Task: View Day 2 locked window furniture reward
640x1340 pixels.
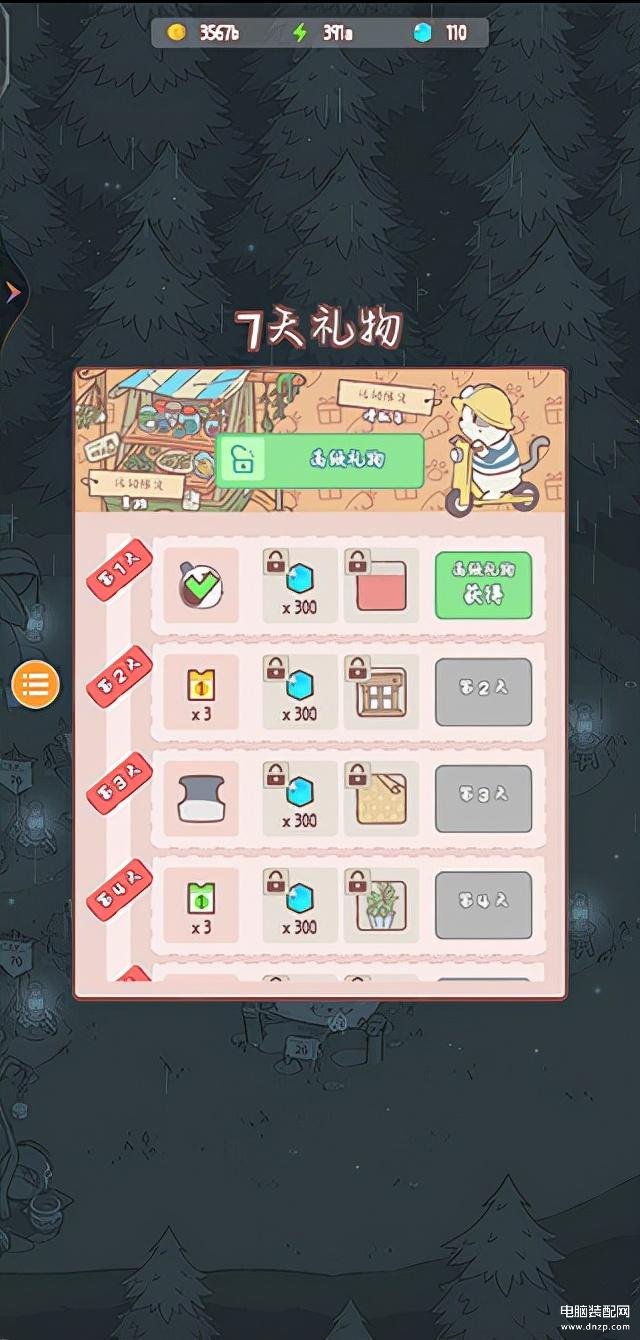Action: pos(381,692)
